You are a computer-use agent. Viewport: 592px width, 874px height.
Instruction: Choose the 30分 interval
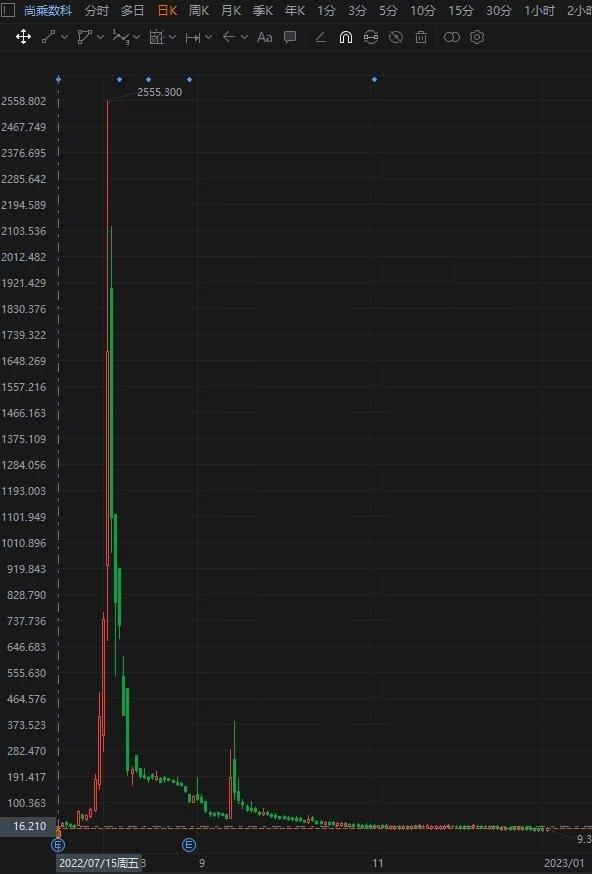tap(498, 10)
